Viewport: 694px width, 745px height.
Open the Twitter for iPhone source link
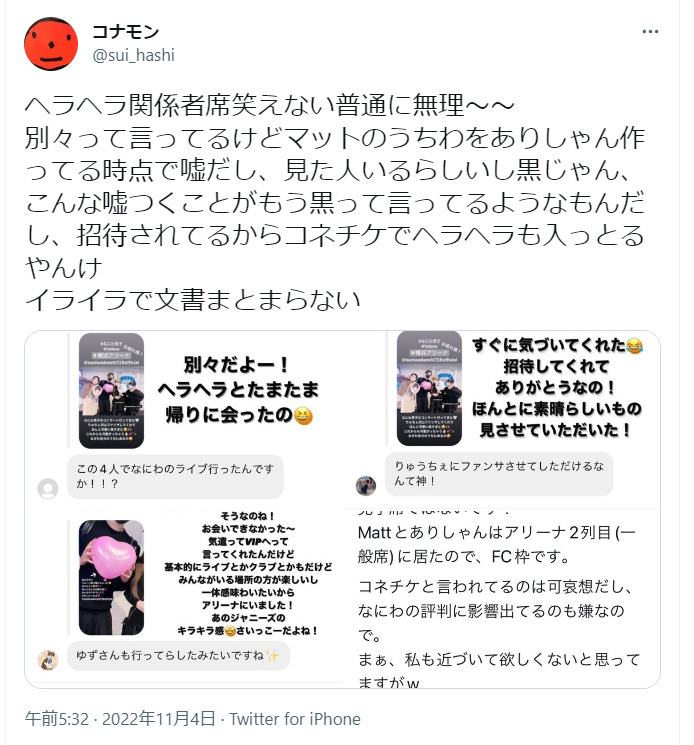tap(295, 719)
